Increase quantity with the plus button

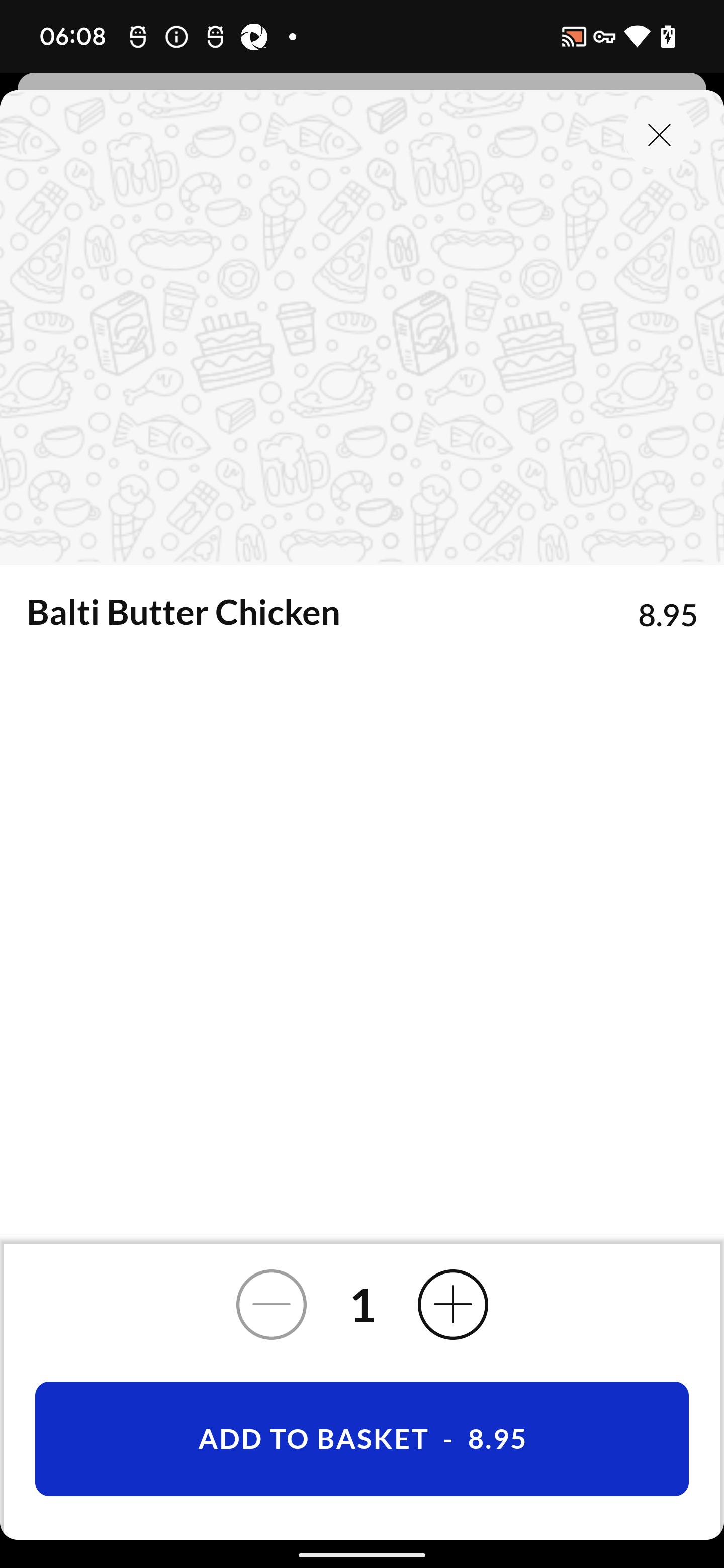point(452,1305)
